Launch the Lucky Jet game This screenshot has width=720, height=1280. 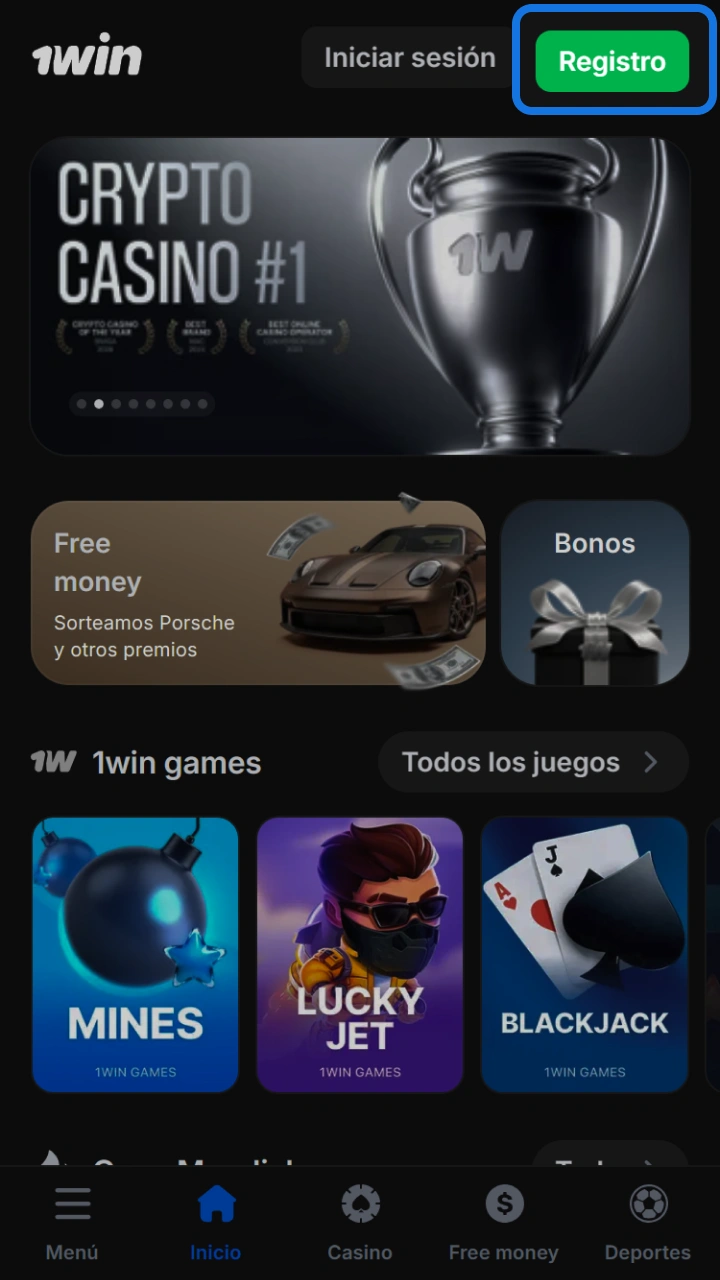[x=360, y=954]
